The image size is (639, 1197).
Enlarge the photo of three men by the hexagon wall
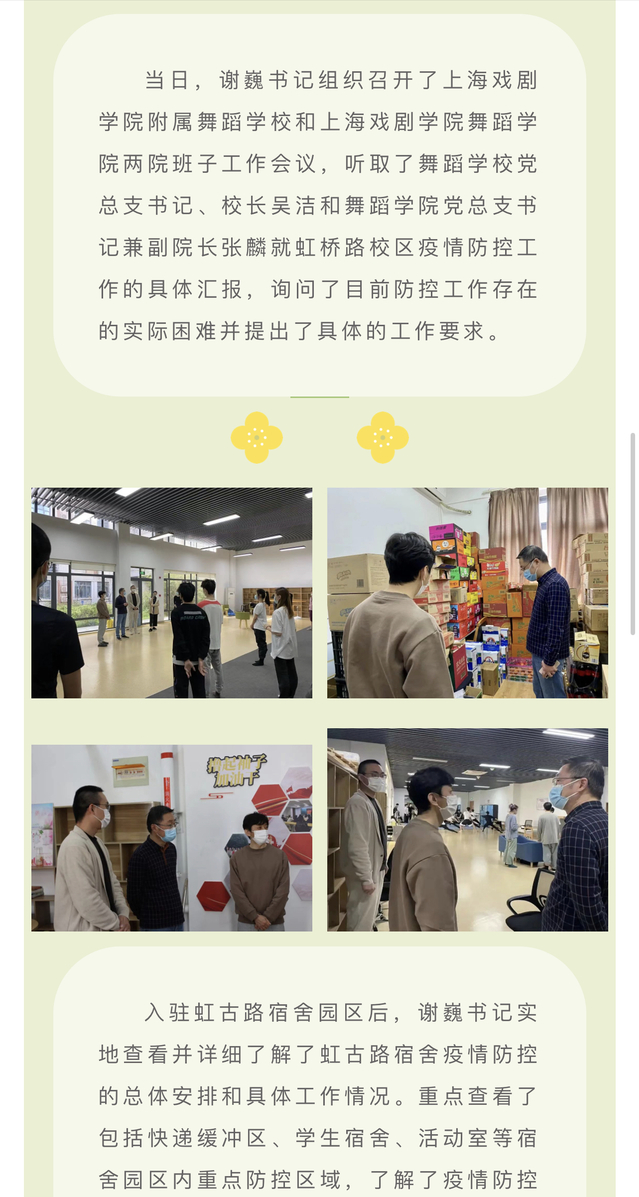coord(171,837)
